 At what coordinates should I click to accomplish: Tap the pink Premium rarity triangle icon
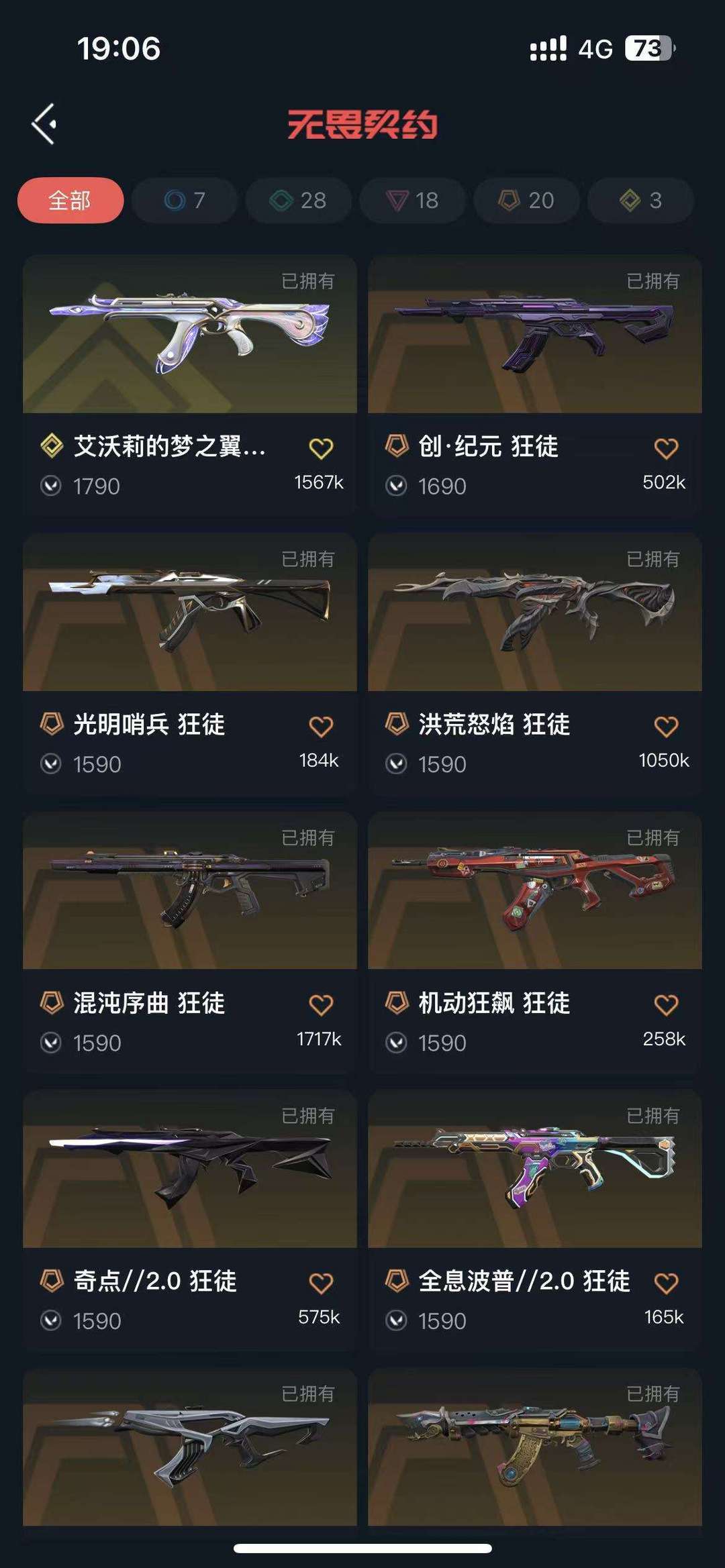tap(397, 200)
